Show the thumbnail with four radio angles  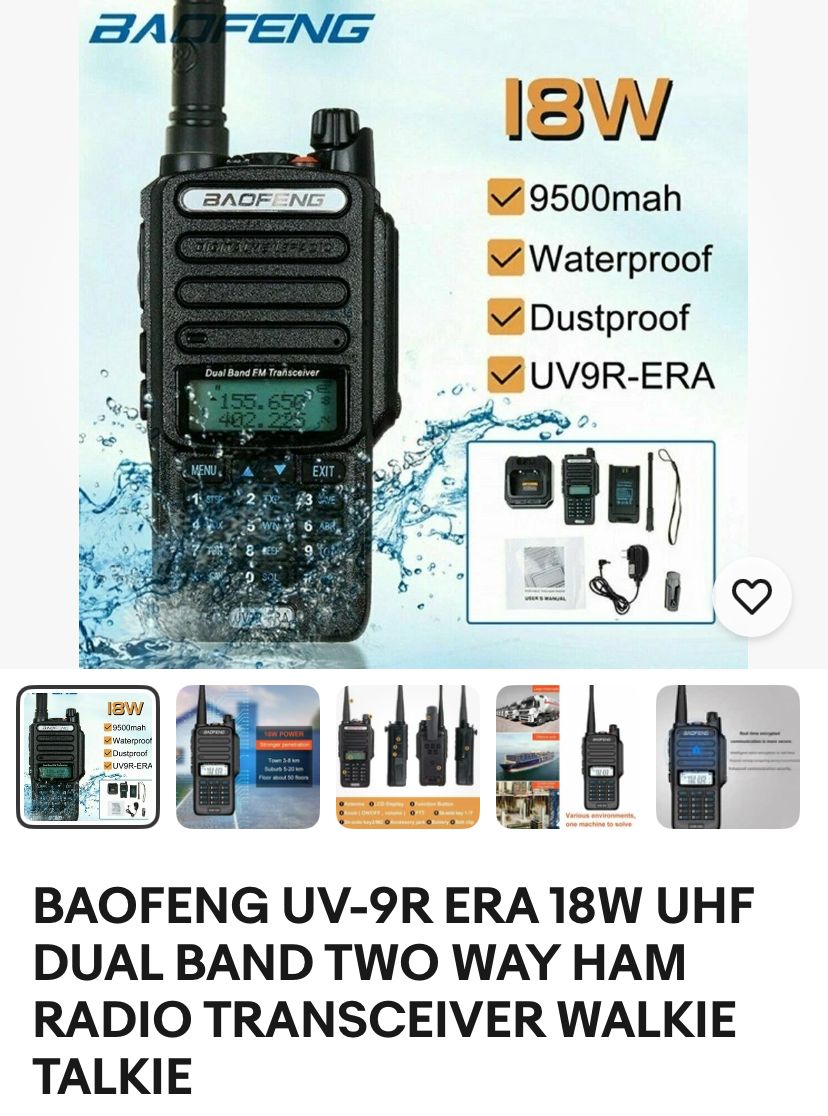tap(408, 757)
